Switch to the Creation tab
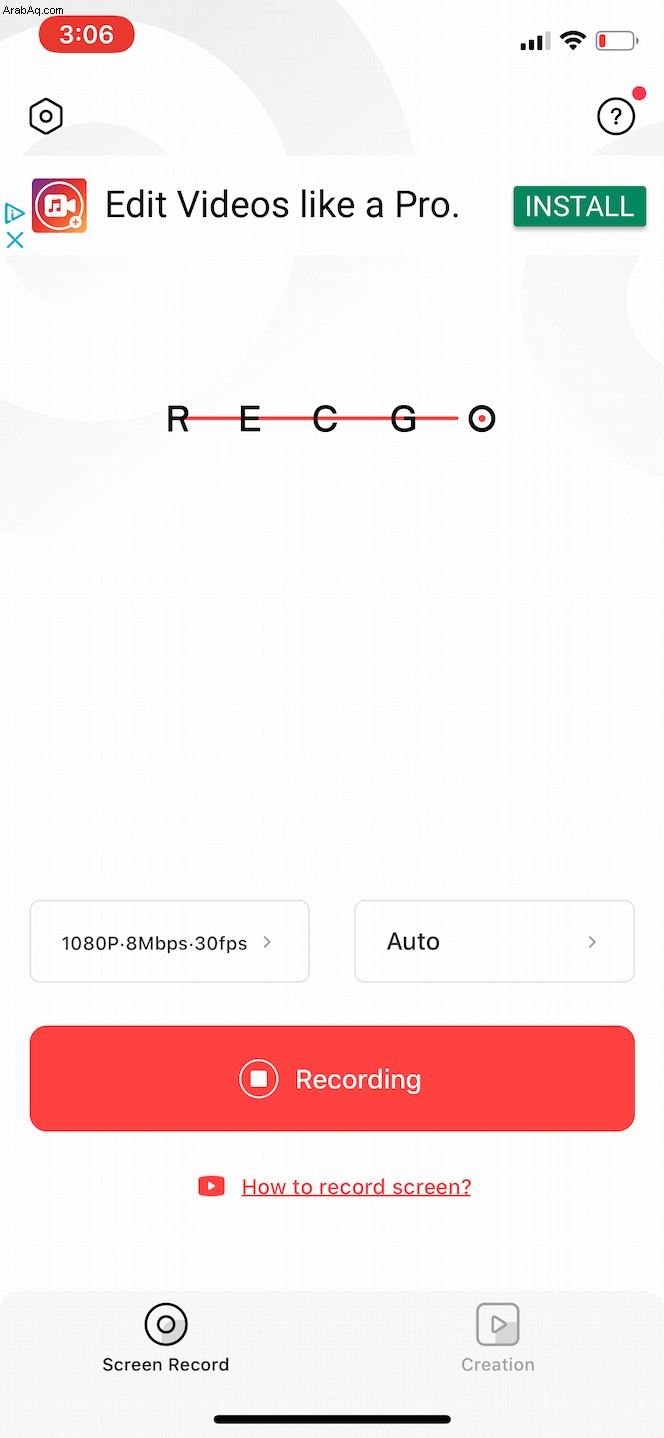The height and width of the screenshot is (1438, 664). pyautogui.click(x=497, y=1337)
